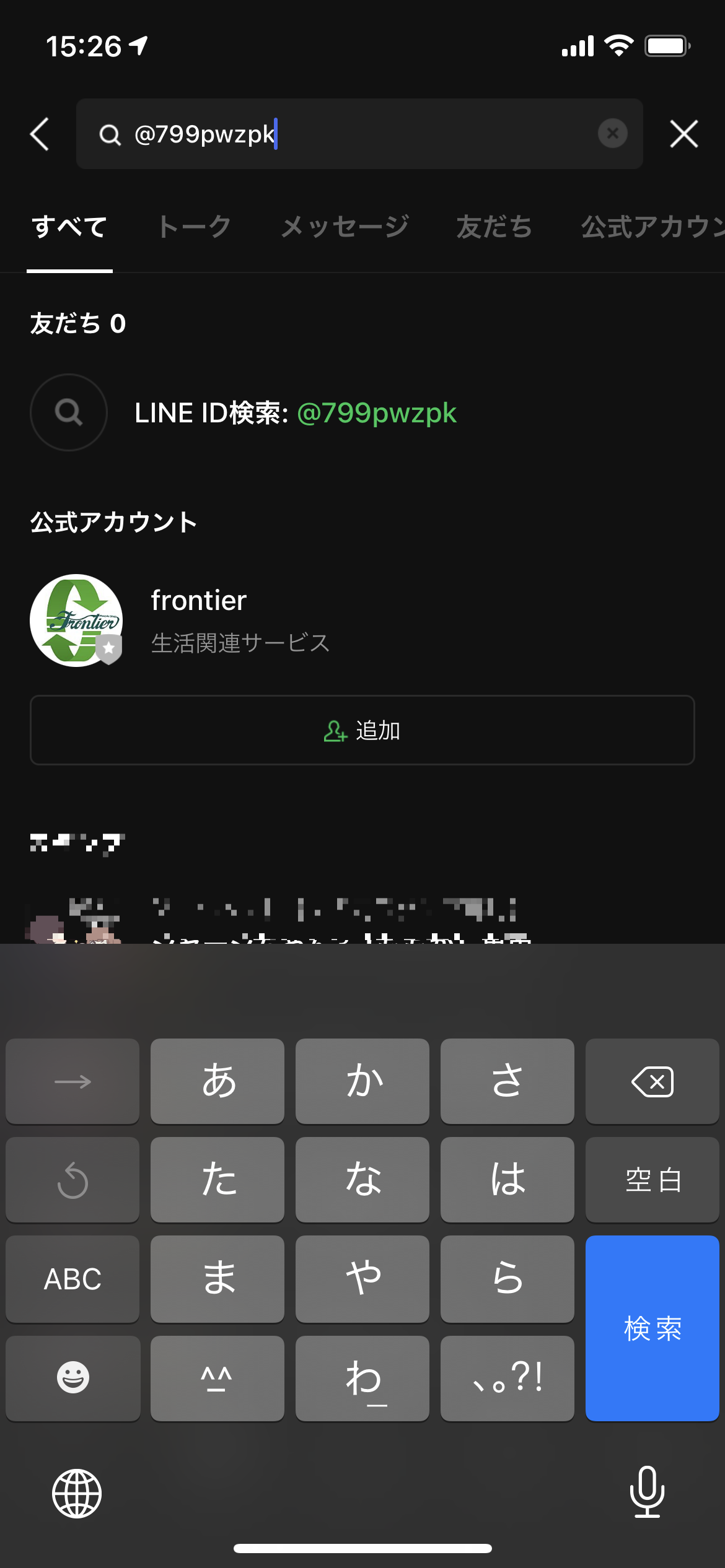Add frontier with the 追加 button

[362, 730]
